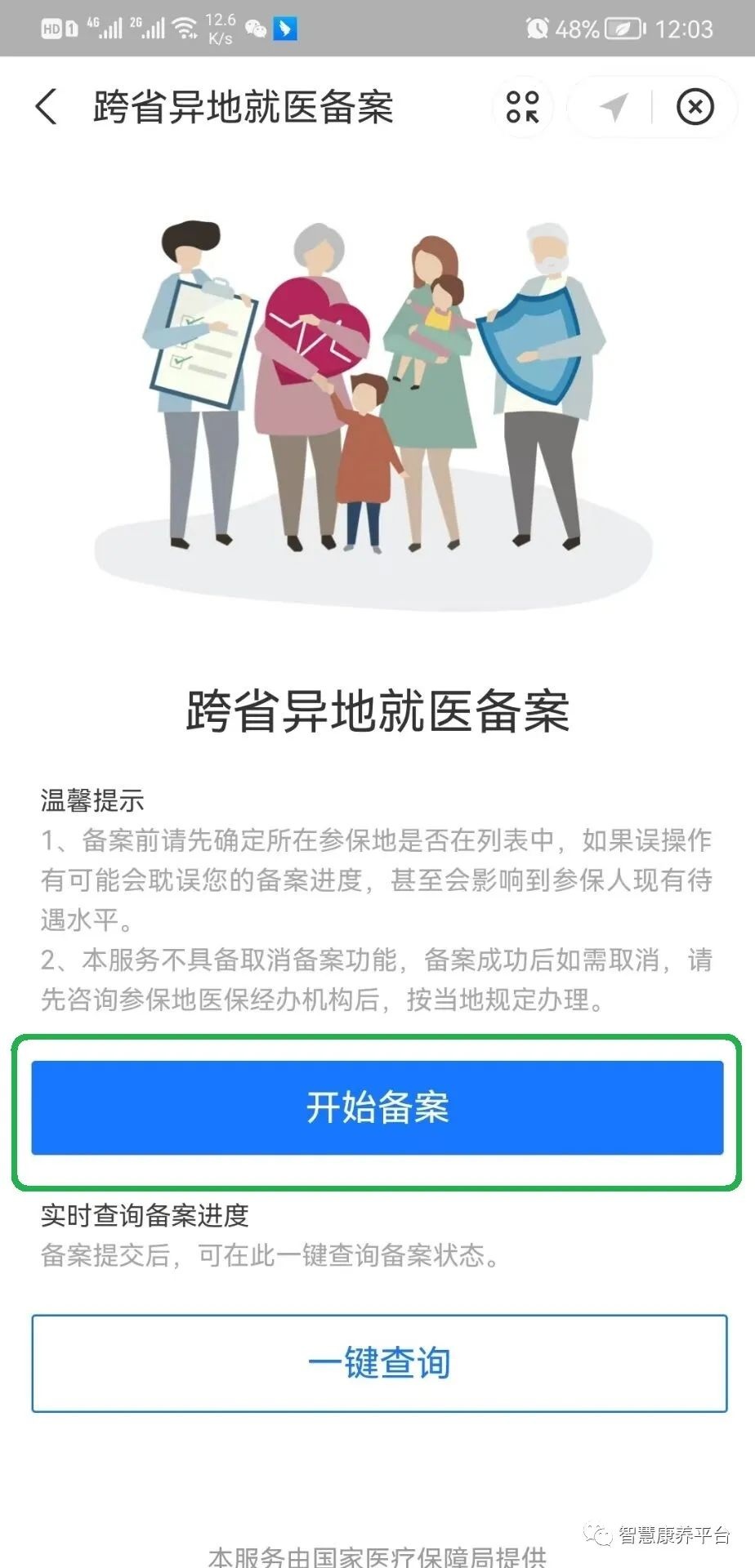This screenshot has width=755, height=1568.
Task: Go back using the top-left arrow
Action: pyautogui.click(x=47, y=107)
